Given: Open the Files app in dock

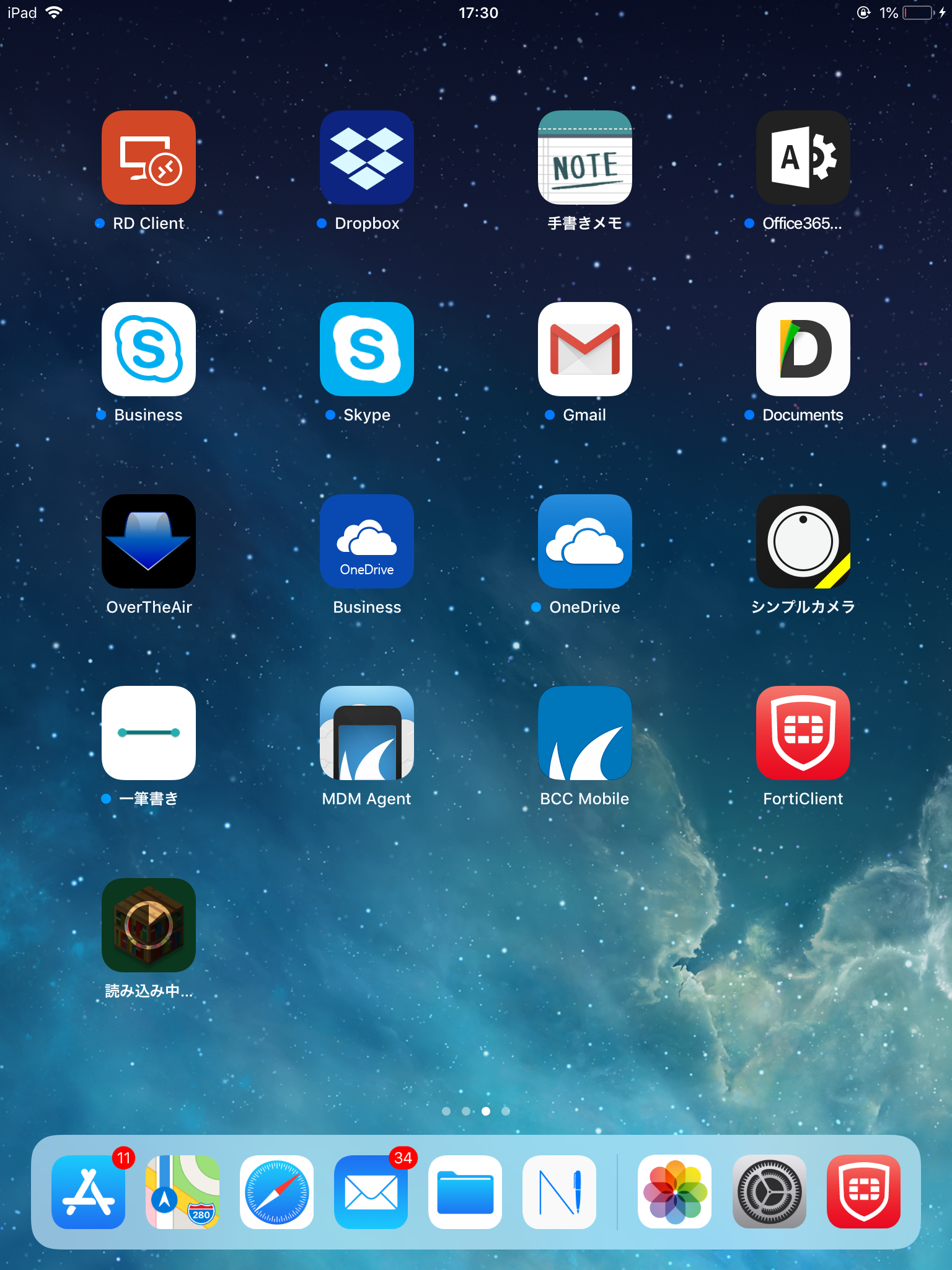Looking at the screenshot, I should point(465,1191).
